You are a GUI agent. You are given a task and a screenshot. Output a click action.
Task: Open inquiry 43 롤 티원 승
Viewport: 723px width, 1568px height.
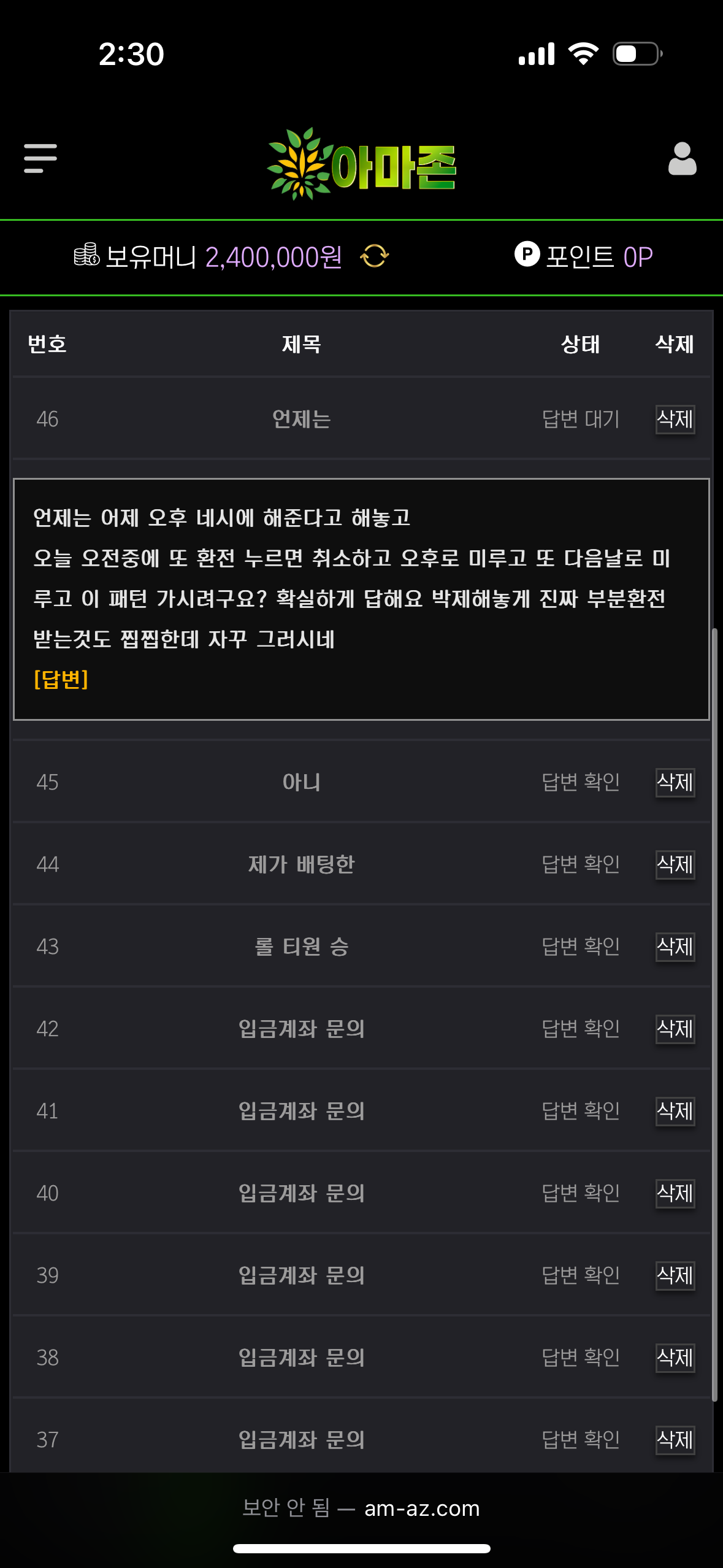[301, 947]
